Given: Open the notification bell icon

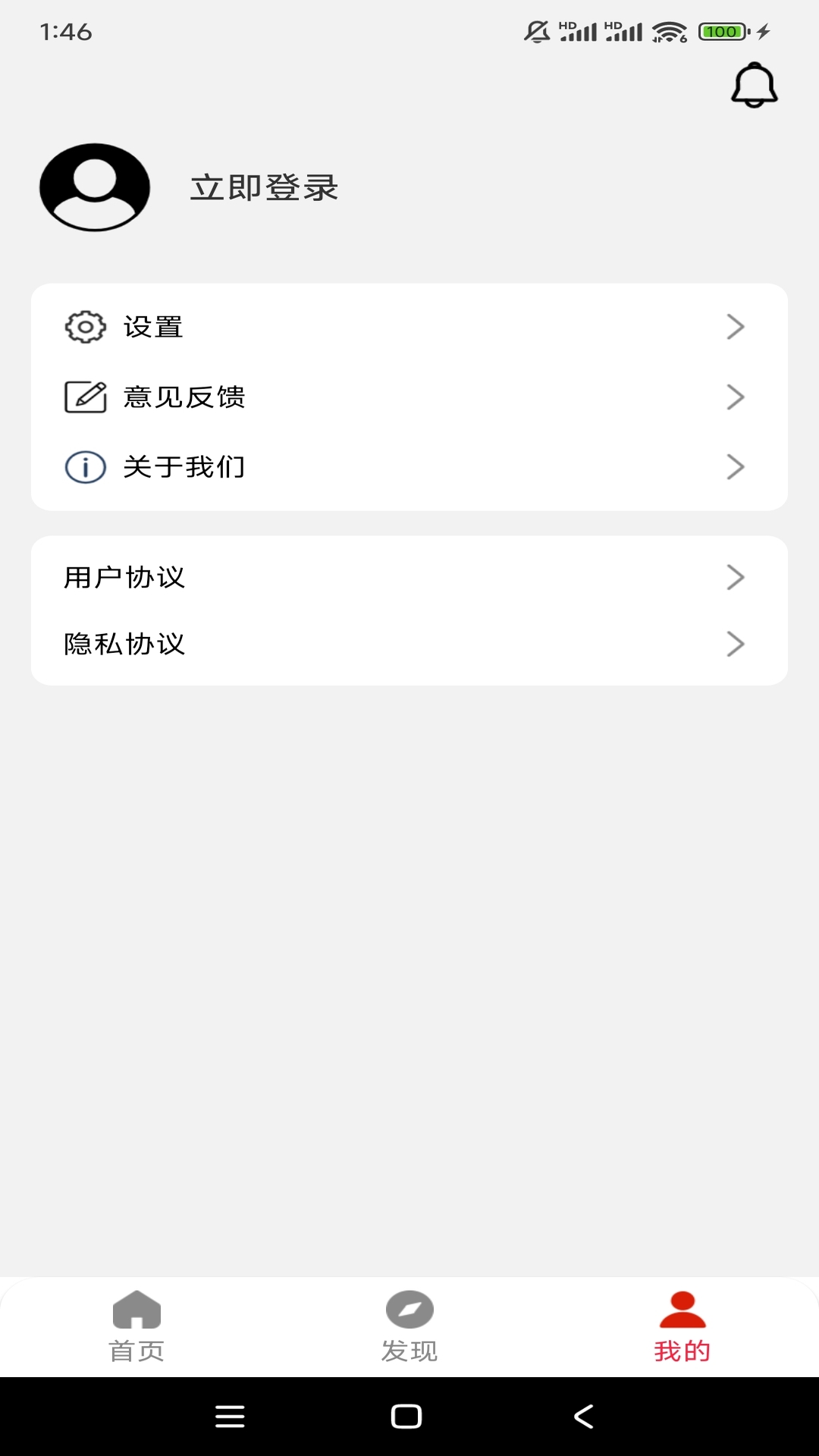Looking at the screenshot, I should [x=753, y=84].
